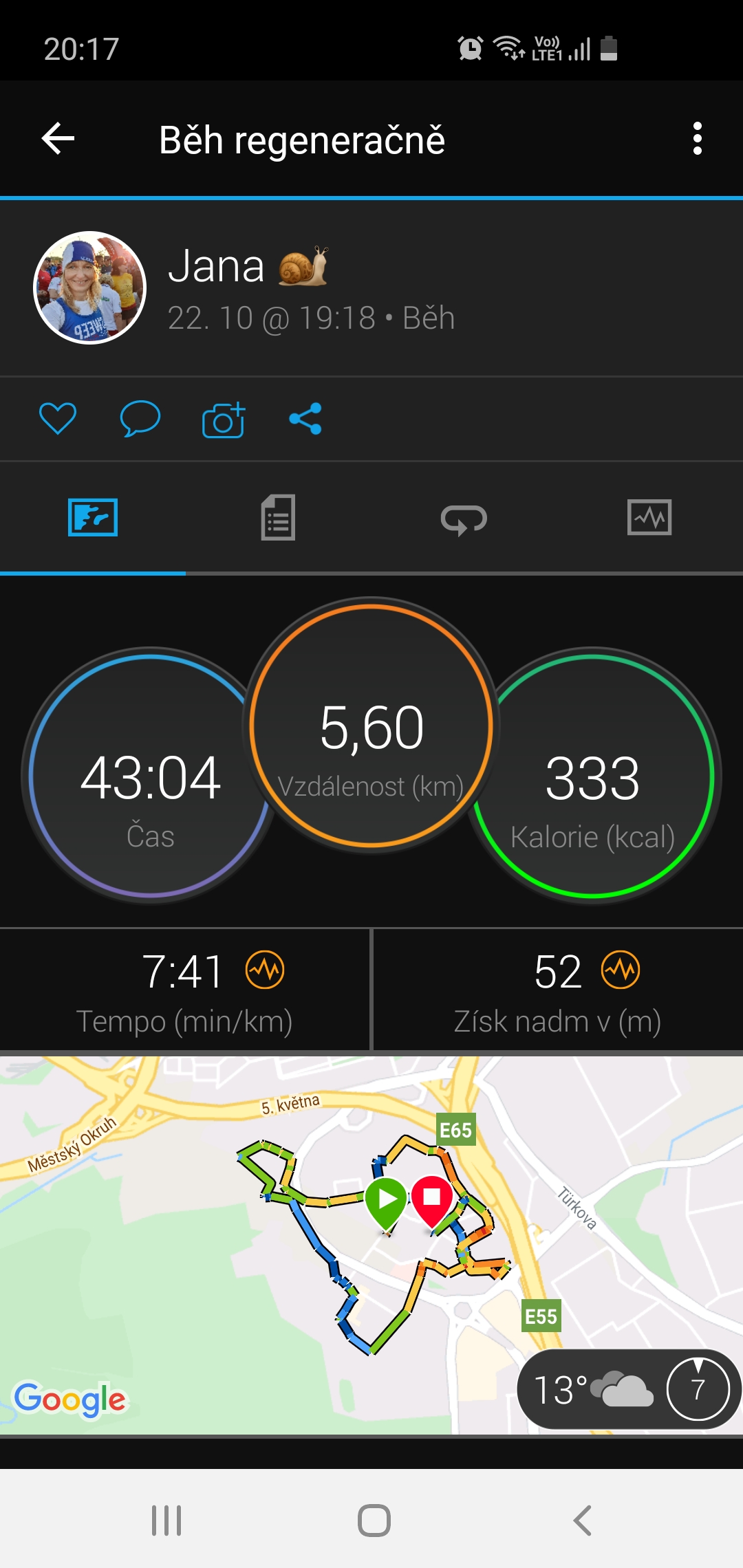Open Jana's profile picture
This screenshot has width=743, height=1568.
(x=89, y=287)
